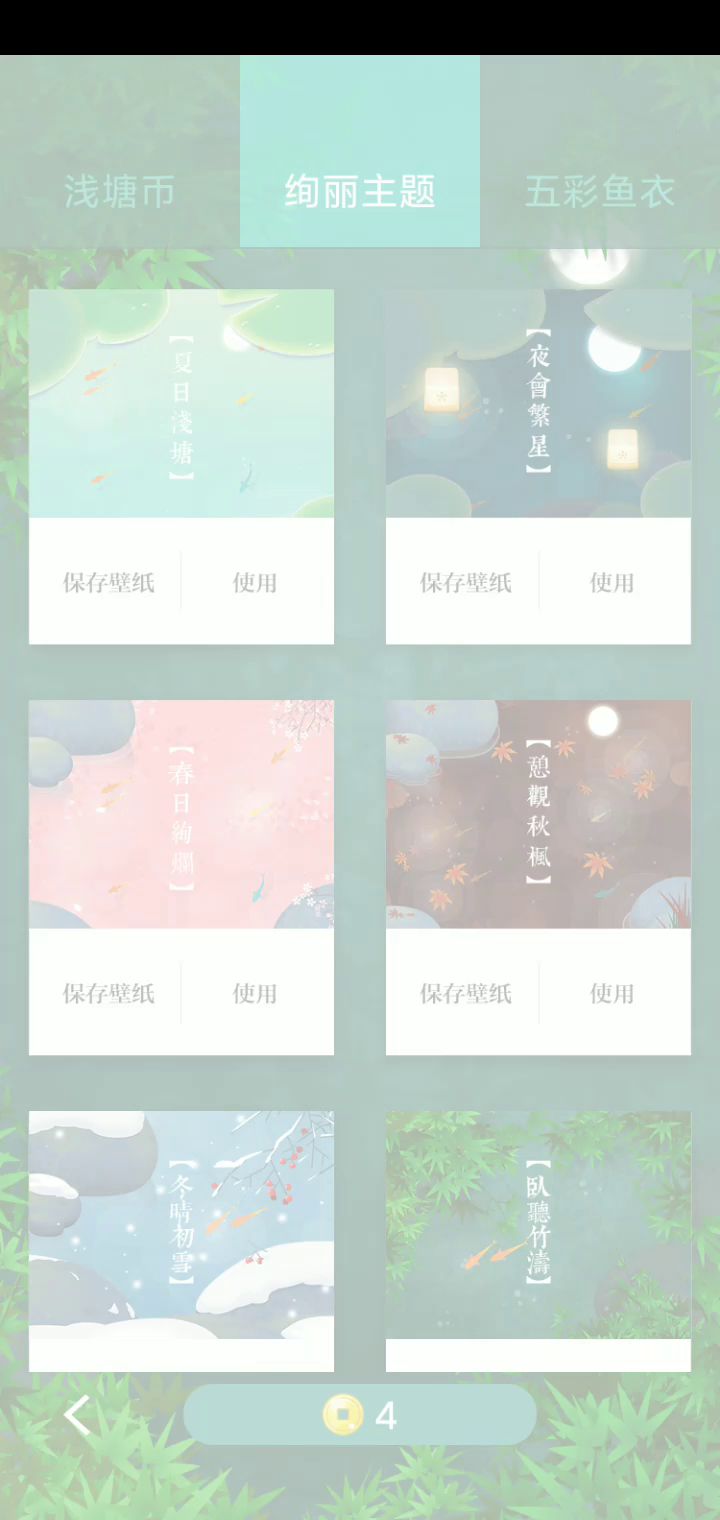Save wallpaper for 春日絢爛 theme
Viewport: 720px width, 1520px height.
[108, 993]
